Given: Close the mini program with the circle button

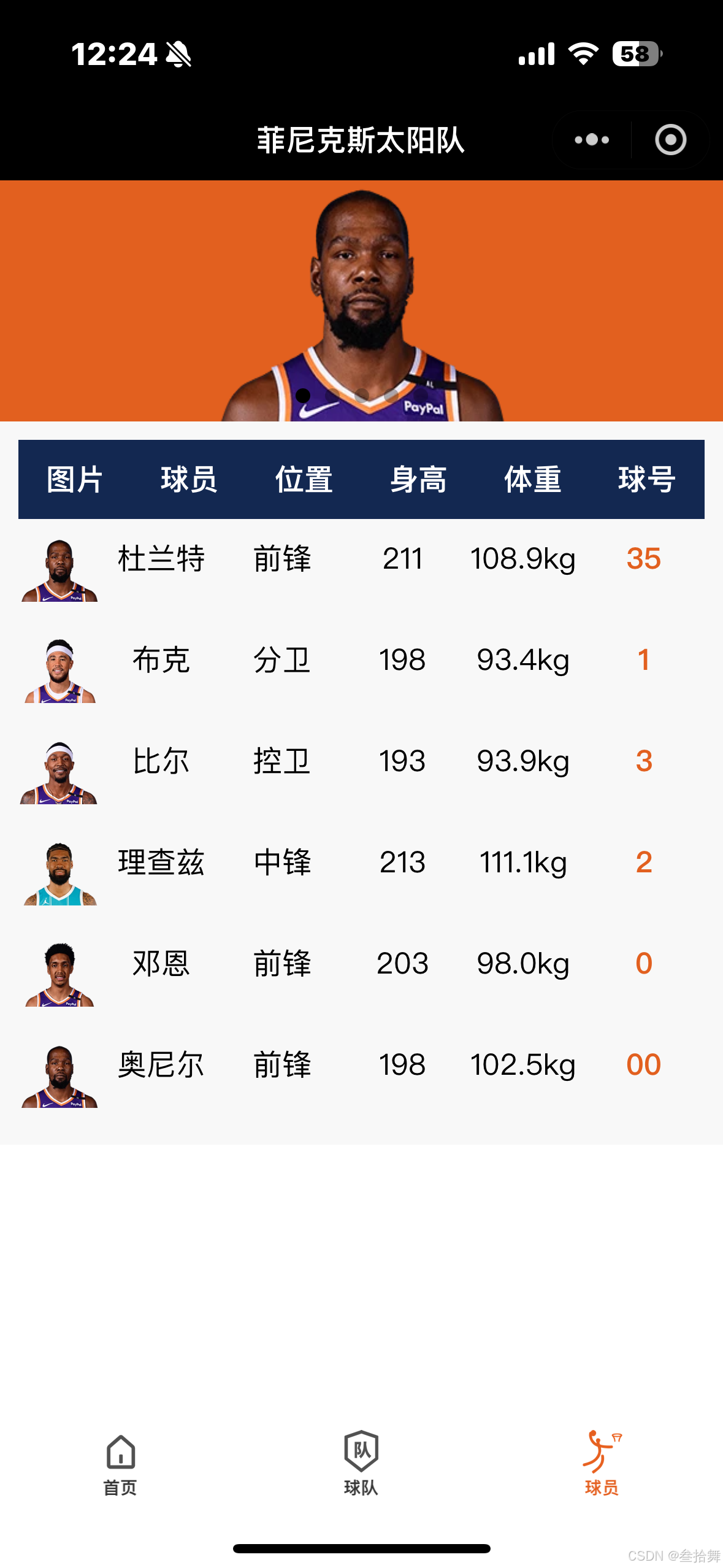Looking at the screenshot, I should 670,140.
